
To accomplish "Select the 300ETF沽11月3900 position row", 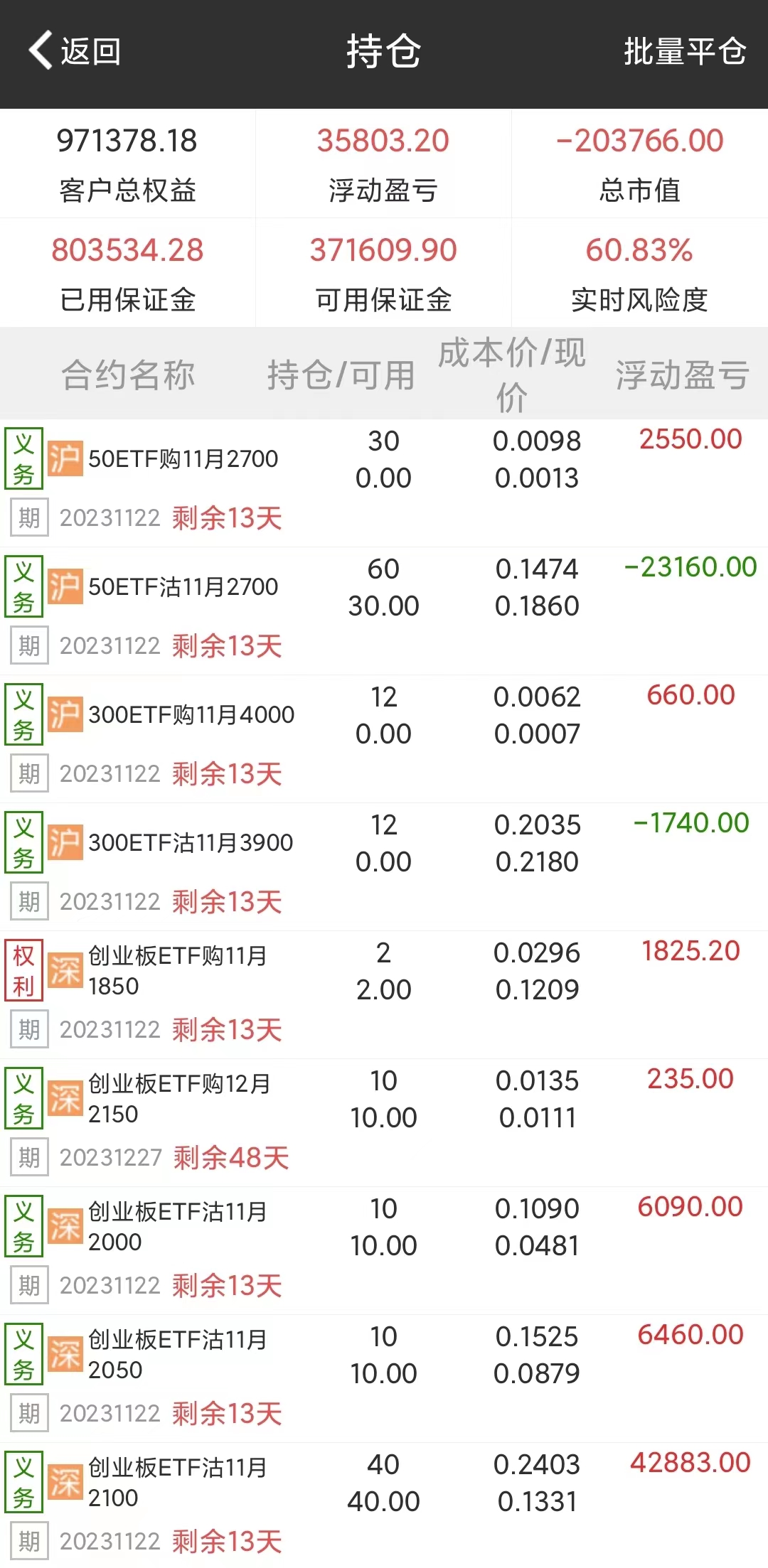I will [x=190, y=843].
